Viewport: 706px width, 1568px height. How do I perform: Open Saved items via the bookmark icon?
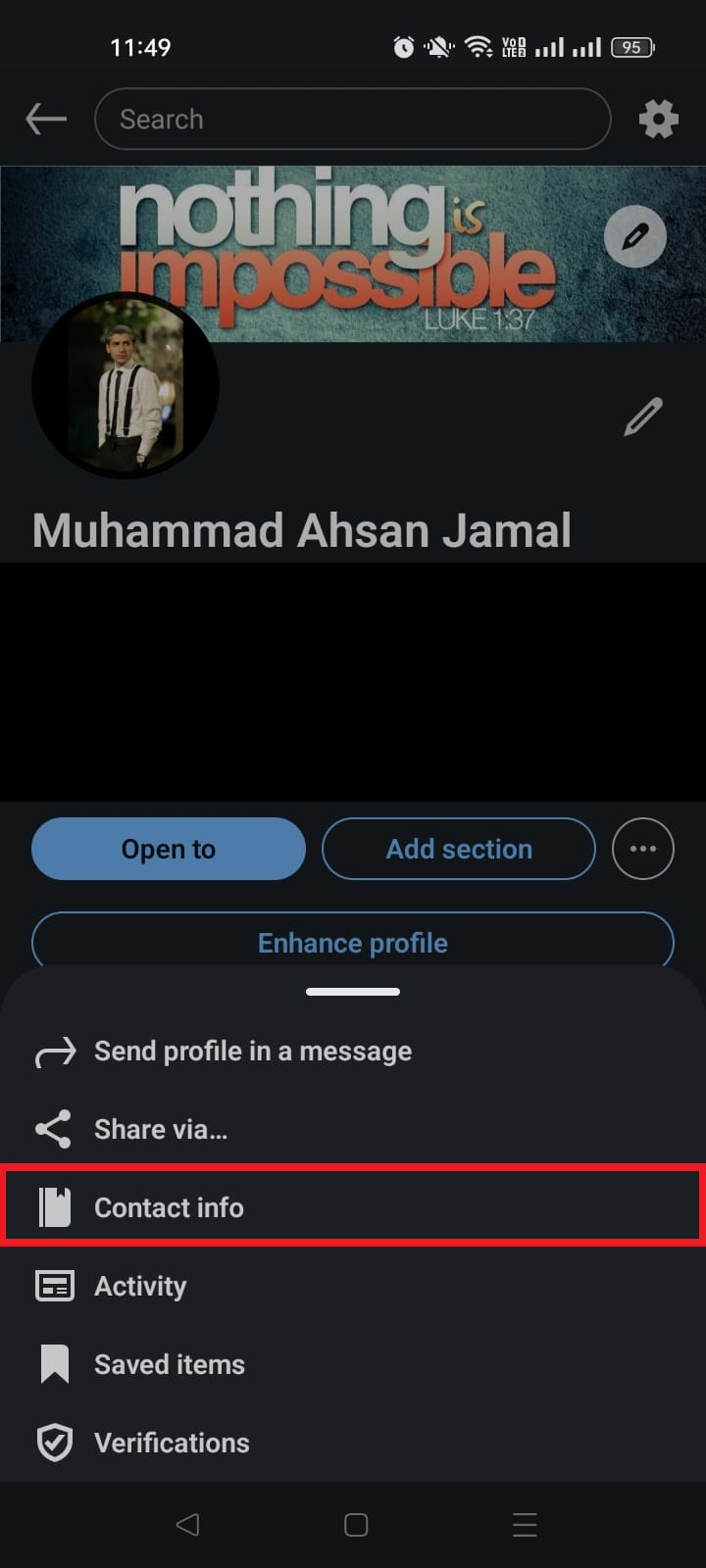[54, 1363]
